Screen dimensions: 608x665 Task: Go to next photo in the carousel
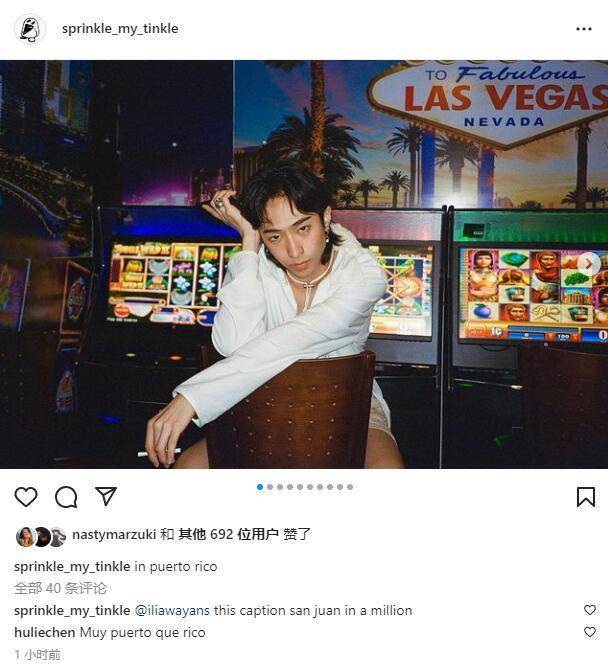tap(589, 264)
